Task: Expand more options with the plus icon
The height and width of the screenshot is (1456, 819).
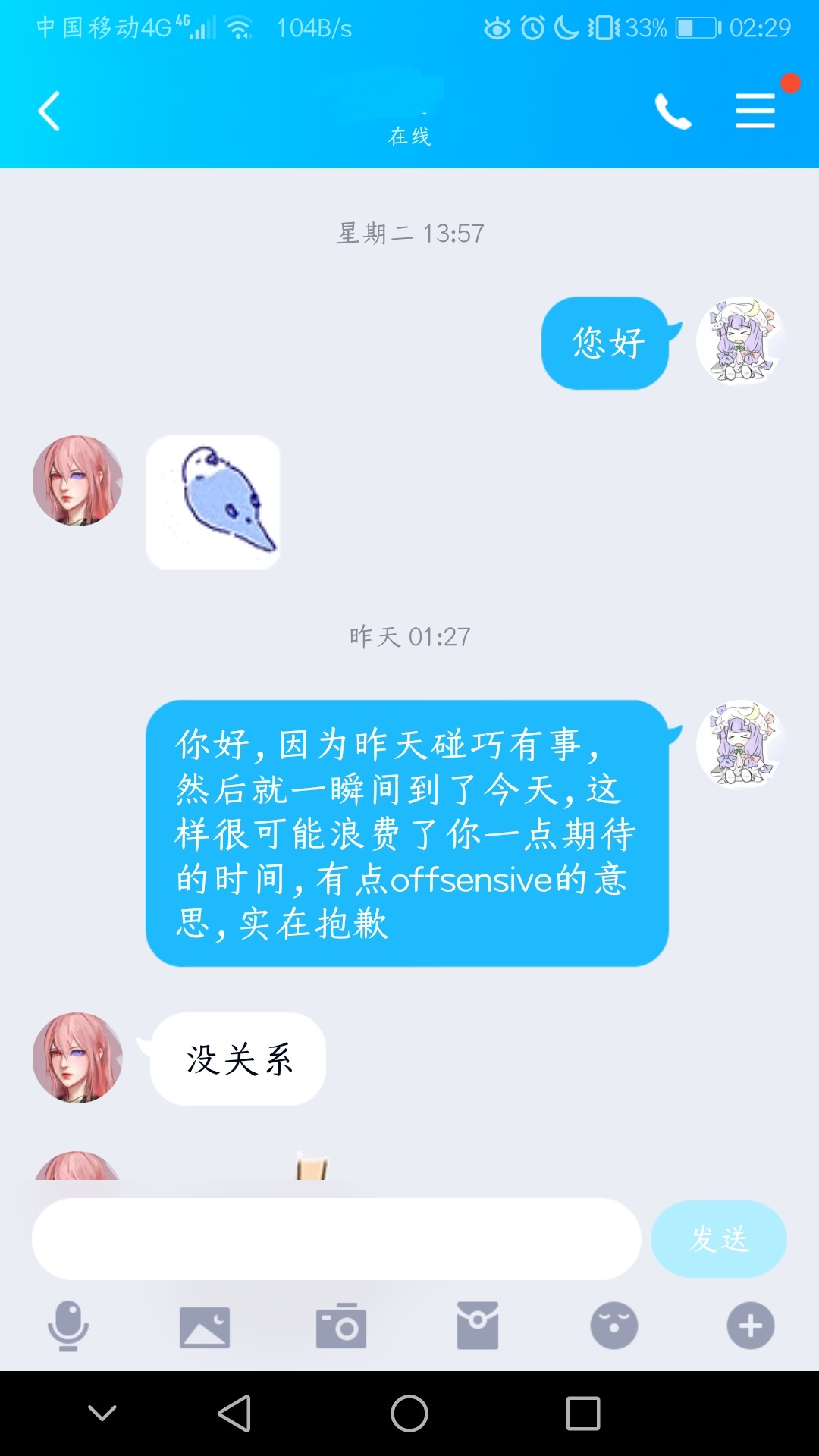Action: click(x=751, y=1326)
